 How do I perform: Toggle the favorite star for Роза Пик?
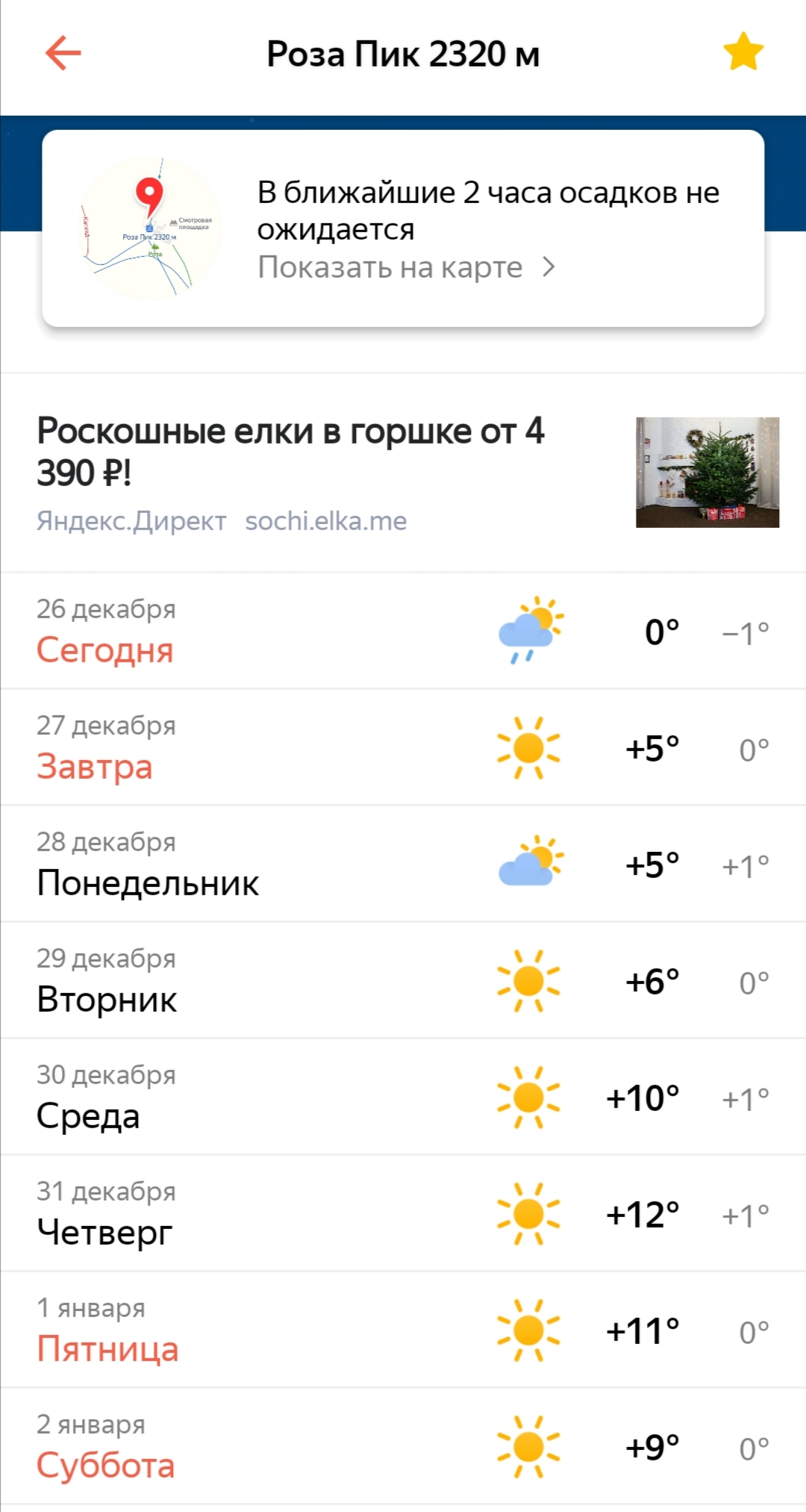tap(743, 52)
